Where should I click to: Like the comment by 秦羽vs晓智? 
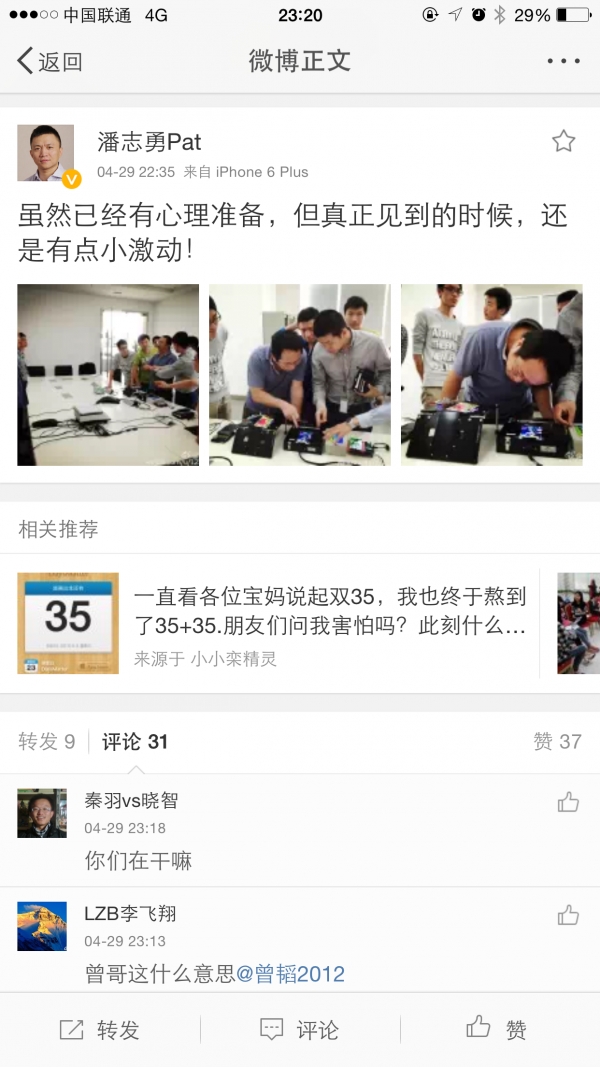pos(568,802)
